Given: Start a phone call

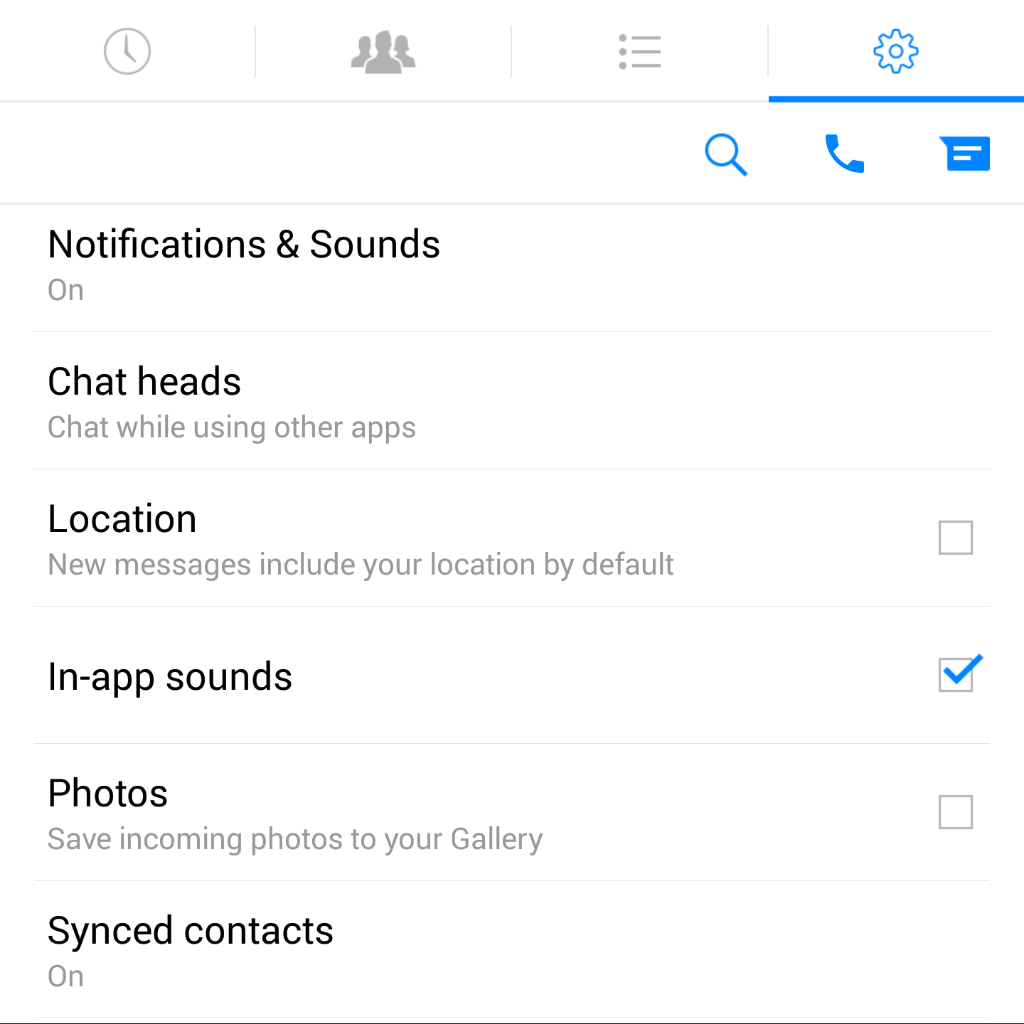Looking at the screenshot, I should (x=844, y=155).
